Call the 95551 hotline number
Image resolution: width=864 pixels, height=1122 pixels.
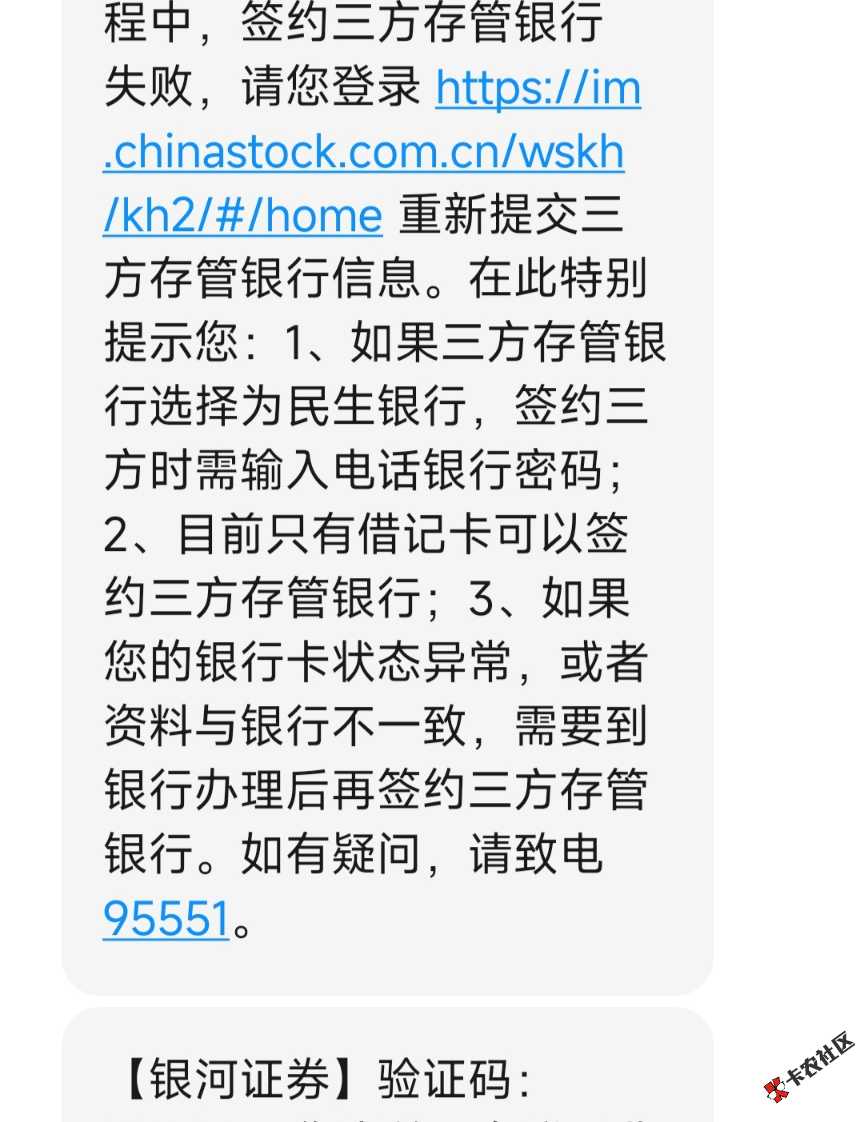pyautogui.click(x=166, y=918)
